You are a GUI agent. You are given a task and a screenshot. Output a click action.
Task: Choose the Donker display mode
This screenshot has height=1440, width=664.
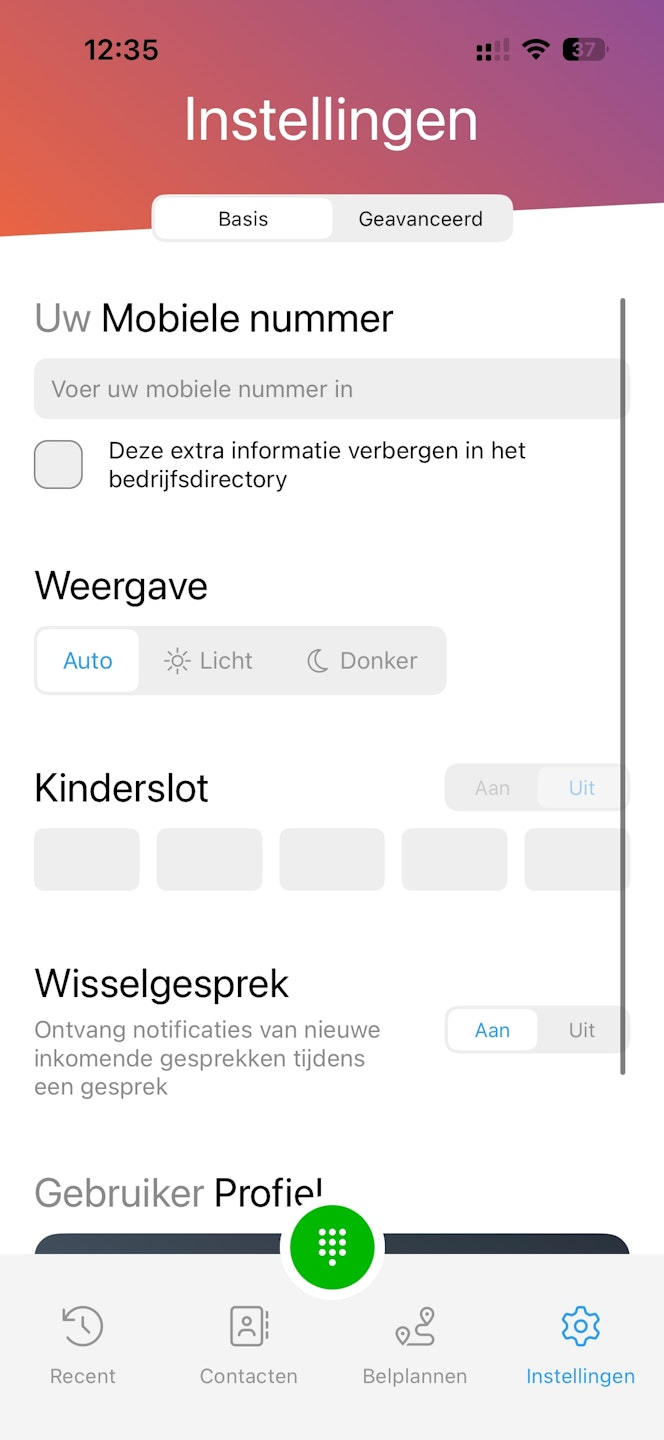tap(362, 661)
